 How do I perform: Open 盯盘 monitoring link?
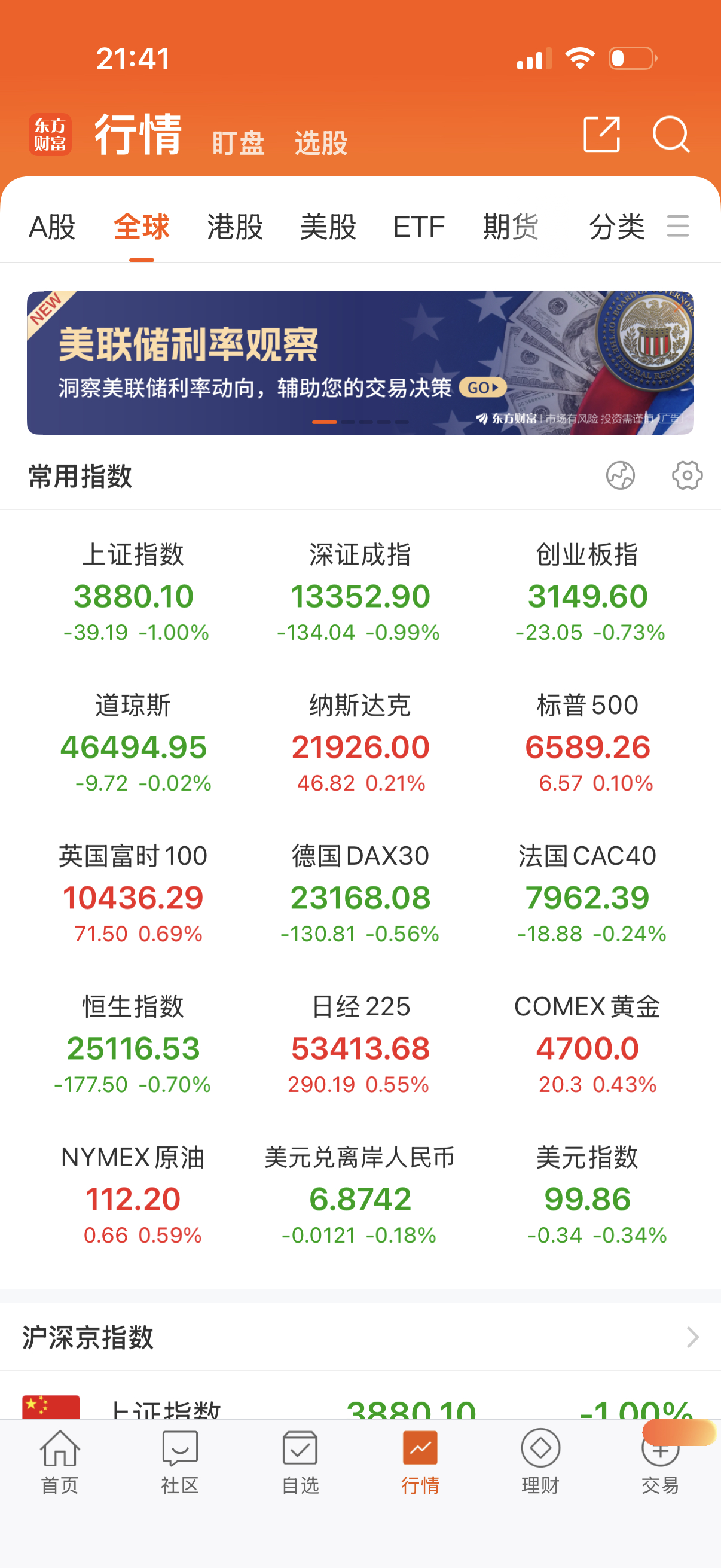(x=238, y=143)
